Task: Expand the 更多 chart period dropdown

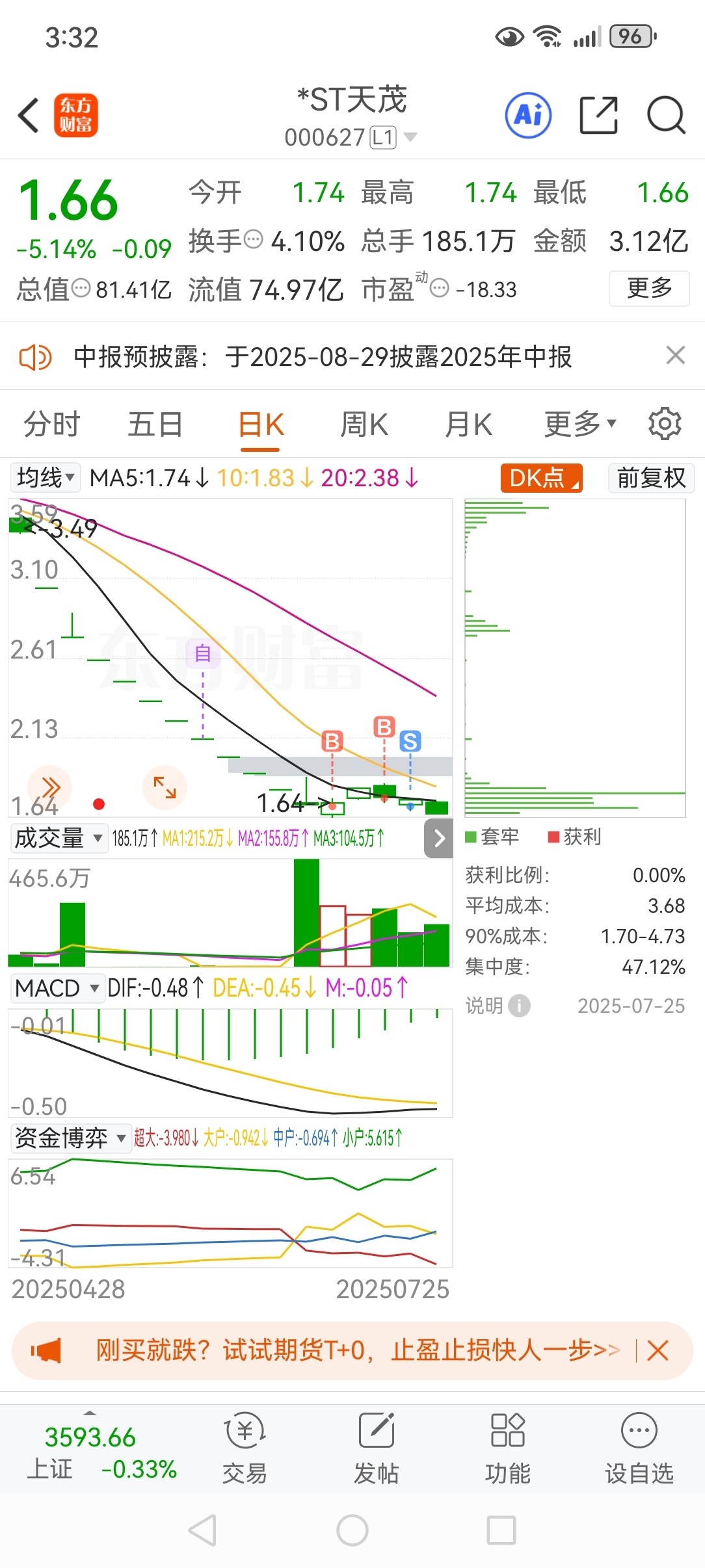Action: pyautogui.click(x=580, y=425)
